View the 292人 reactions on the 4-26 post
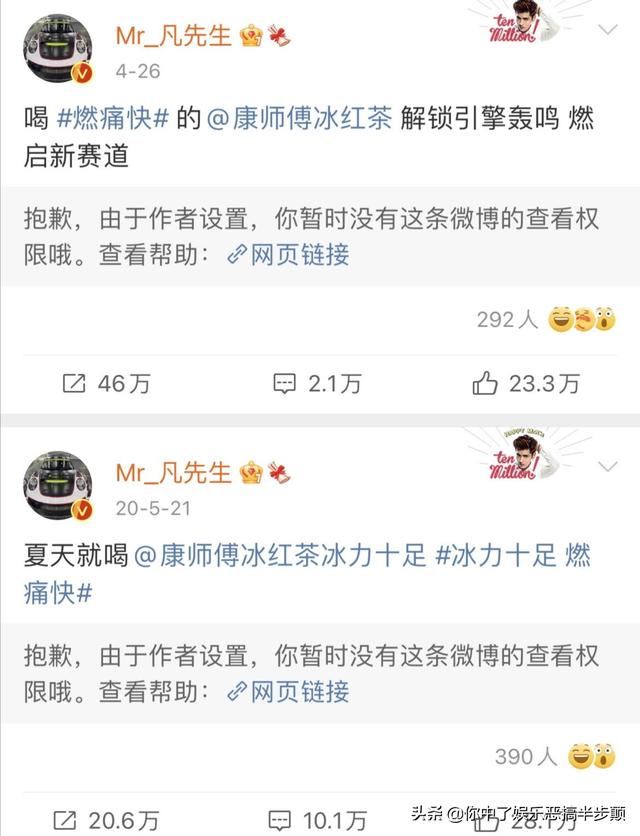640x836 pixels. pos(545,319)
